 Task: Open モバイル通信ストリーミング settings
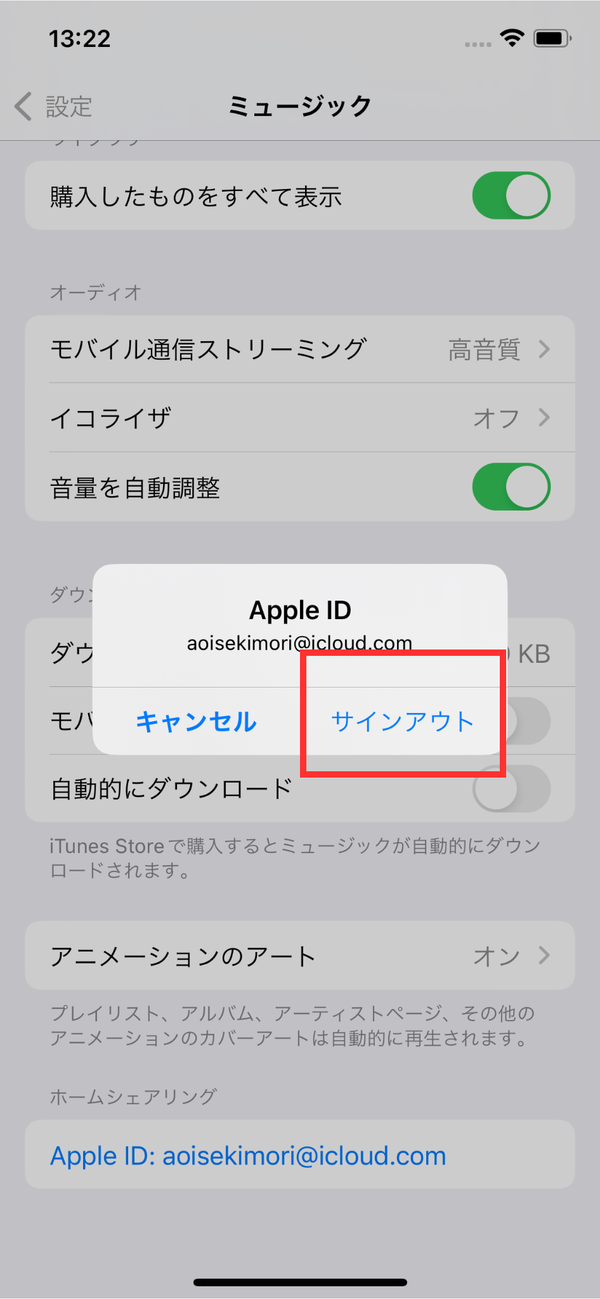(x=300, y=349)
